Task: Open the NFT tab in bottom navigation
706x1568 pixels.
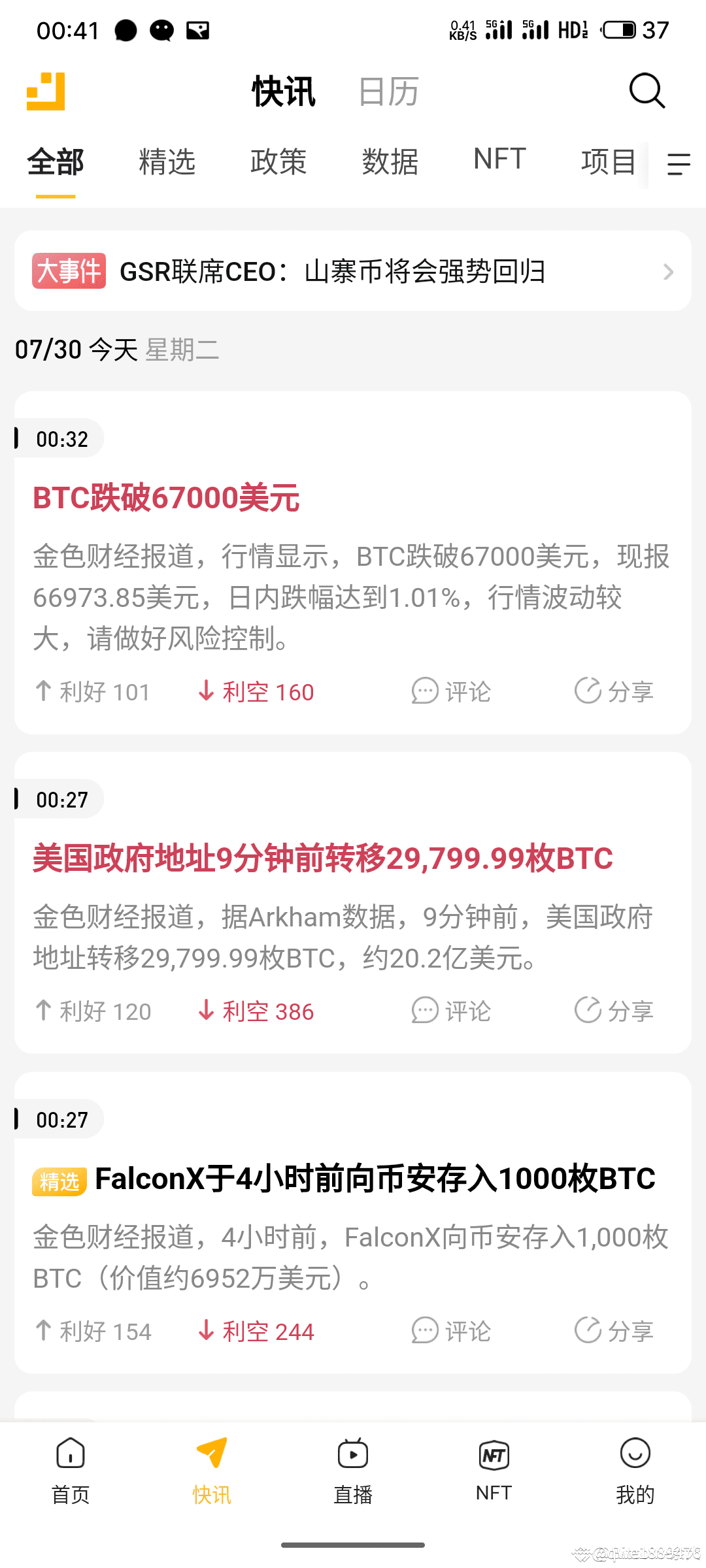Action: click(494, 1471)
